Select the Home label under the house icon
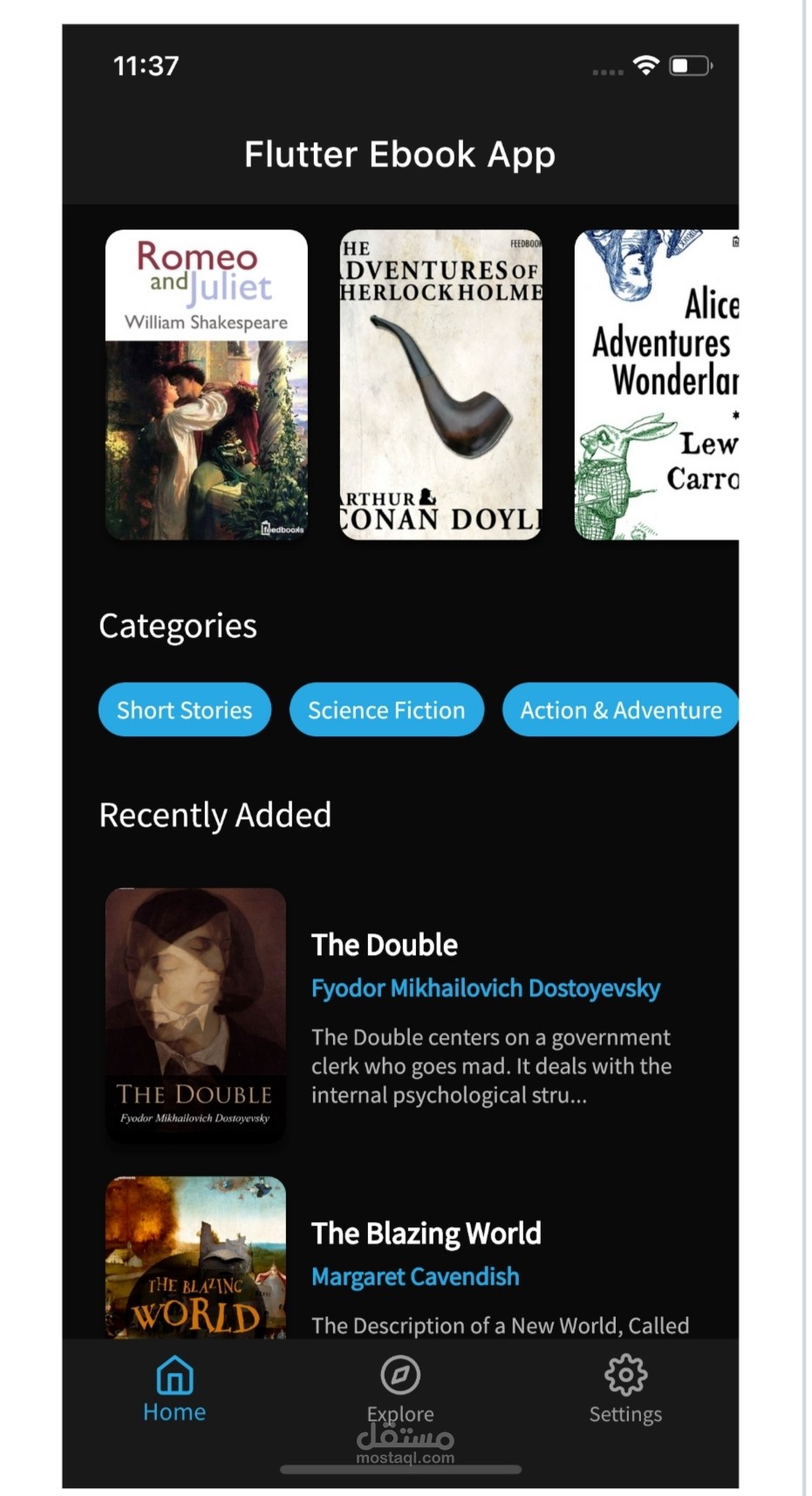This screenshot has height=1496, width=812. click(x=174, y=1413)
